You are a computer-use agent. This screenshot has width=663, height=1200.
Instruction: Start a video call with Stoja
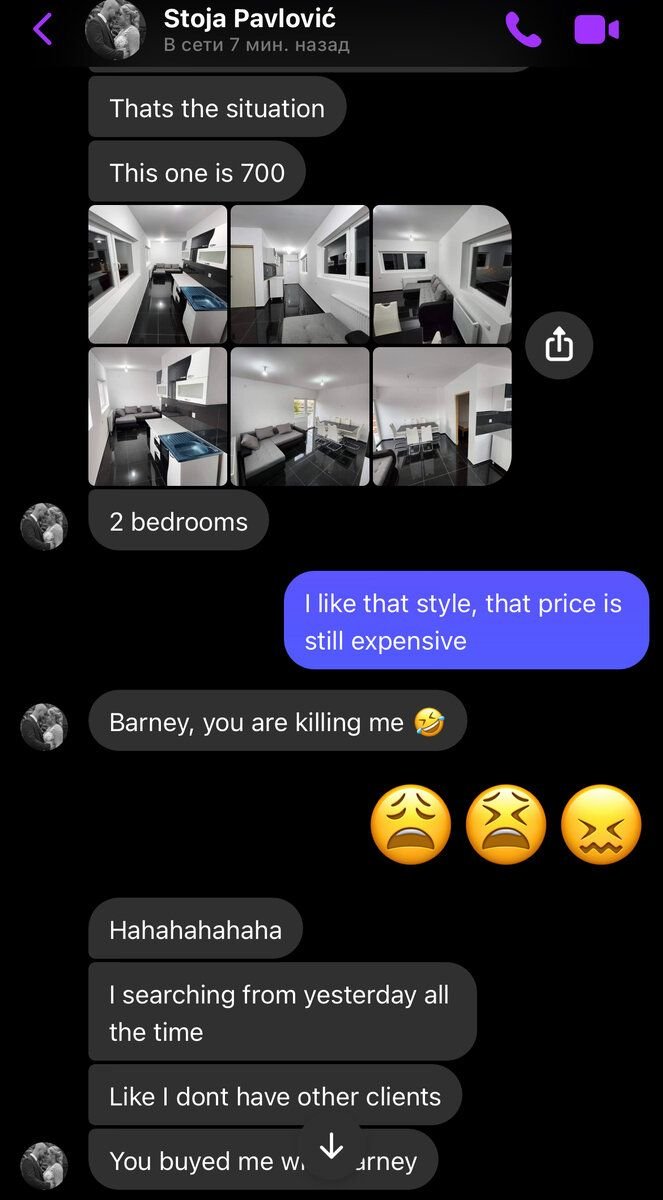[x=597, y=30]
